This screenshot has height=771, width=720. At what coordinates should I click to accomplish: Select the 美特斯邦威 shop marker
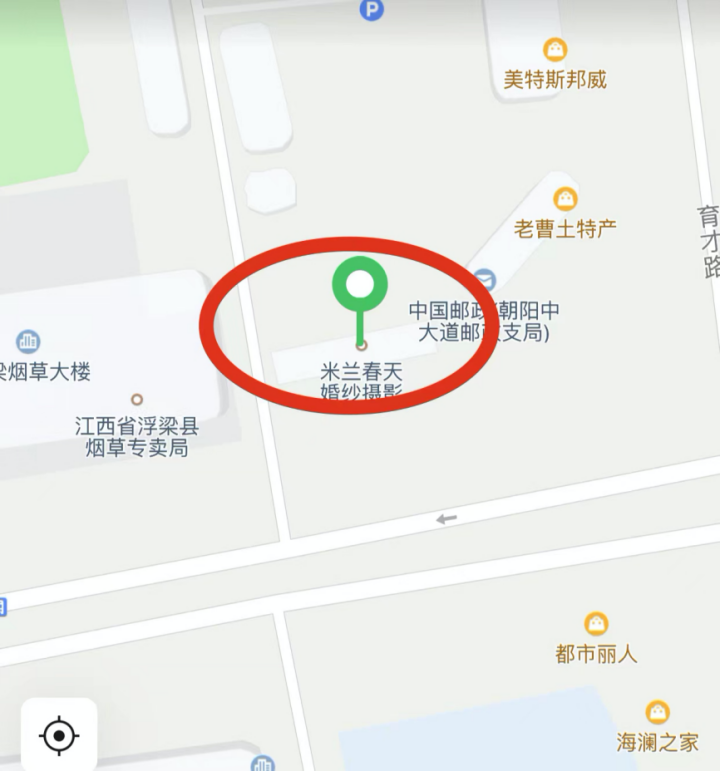(555, 49)
